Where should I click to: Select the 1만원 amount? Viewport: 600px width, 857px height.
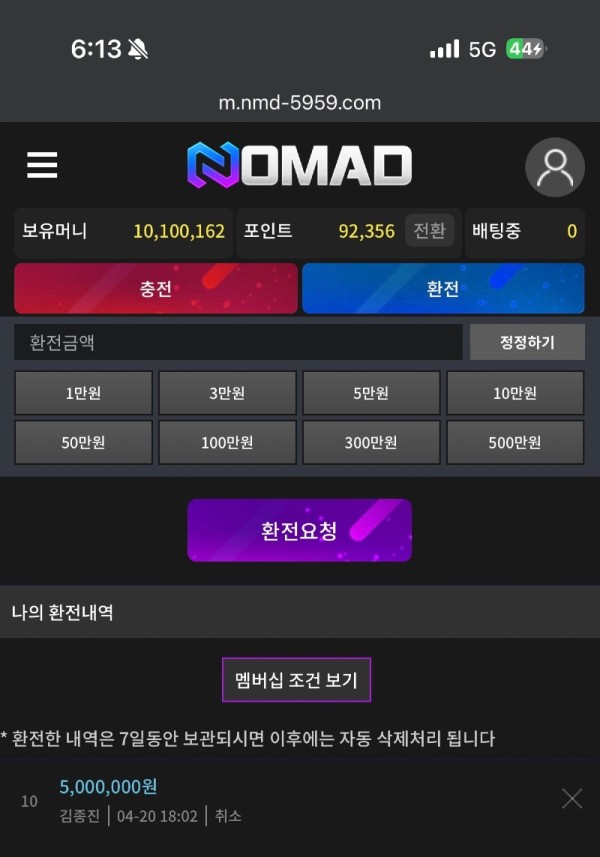click(x=83, y=393)
